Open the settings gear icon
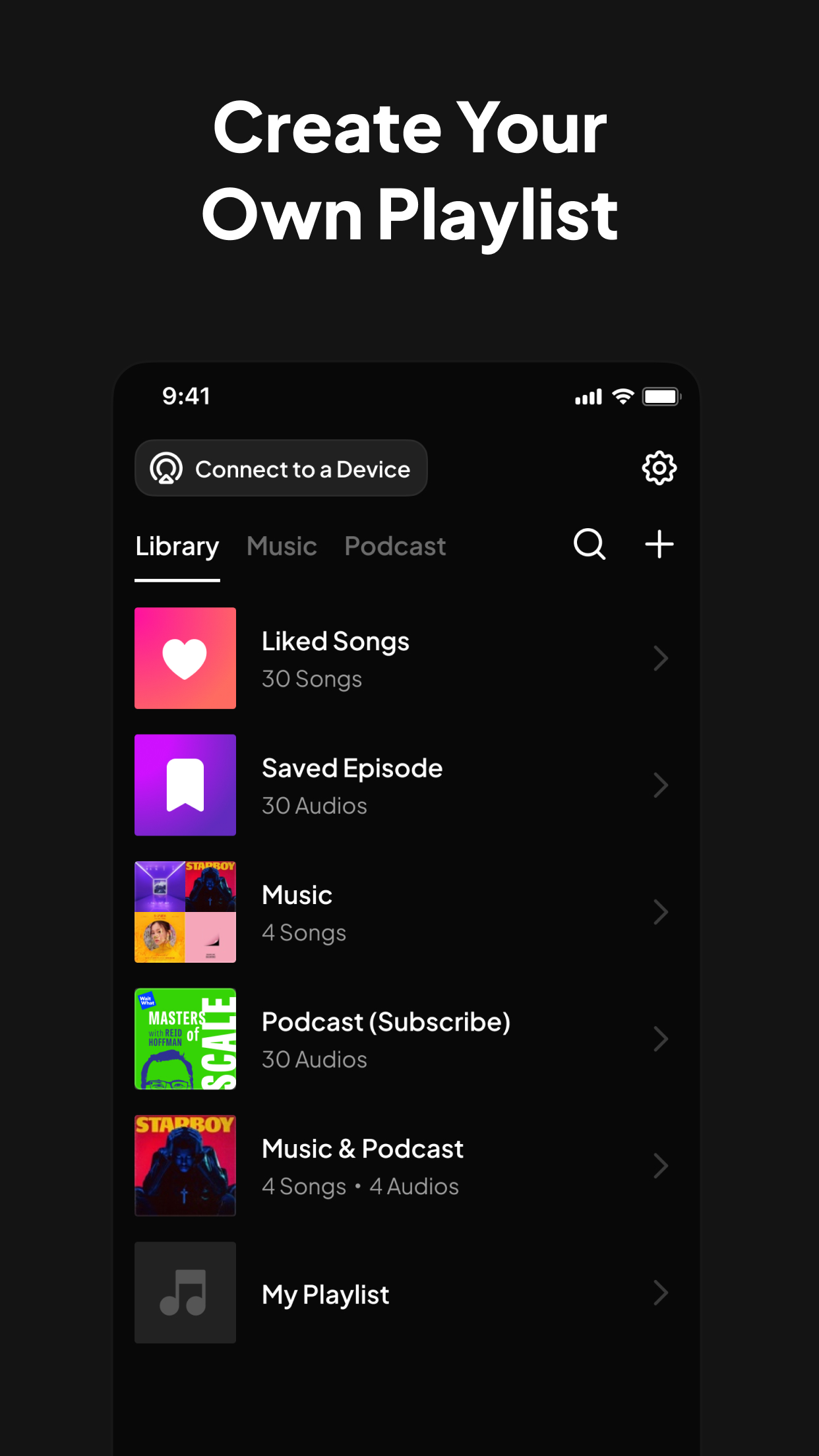 (x=658, y=468)
